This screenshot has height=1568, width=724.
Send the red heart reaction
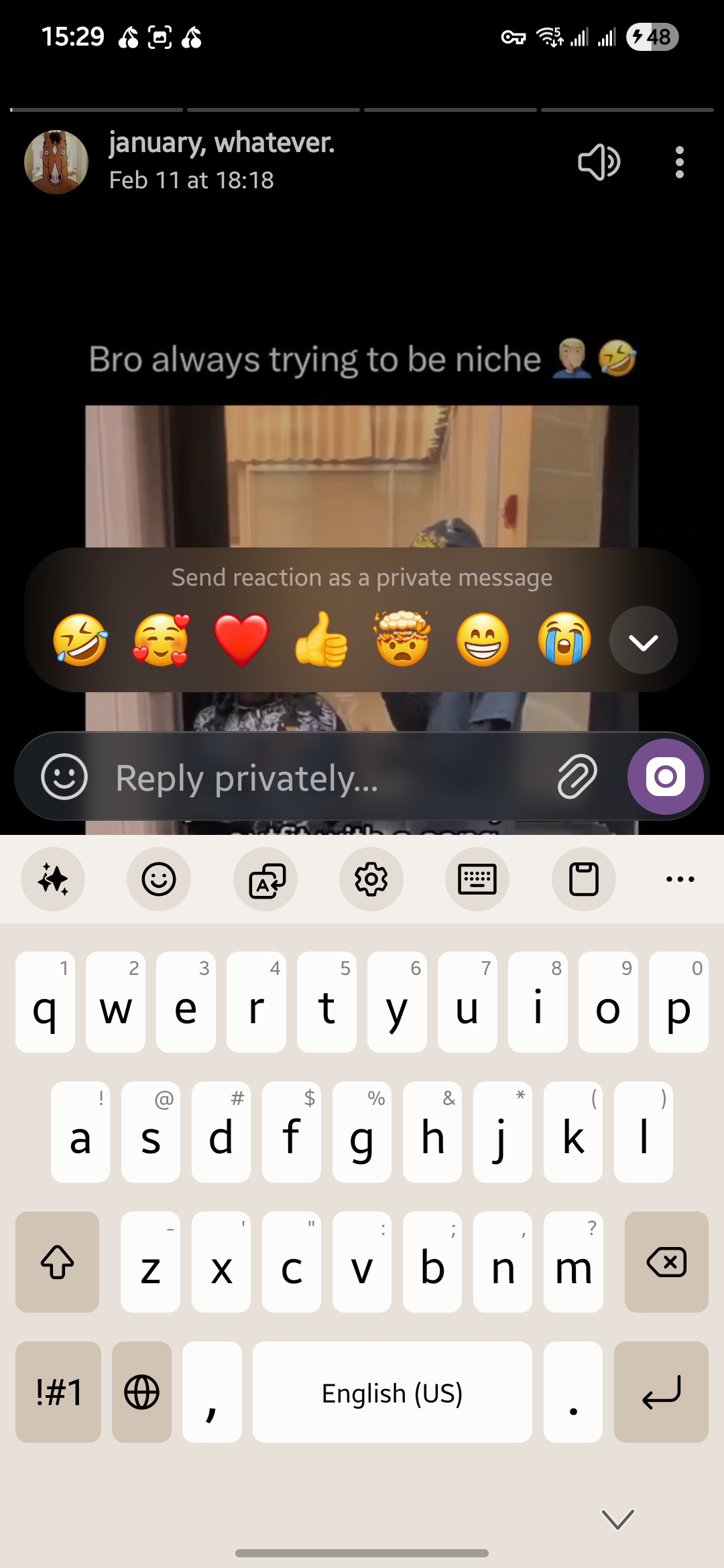click(x=241, y=640)
